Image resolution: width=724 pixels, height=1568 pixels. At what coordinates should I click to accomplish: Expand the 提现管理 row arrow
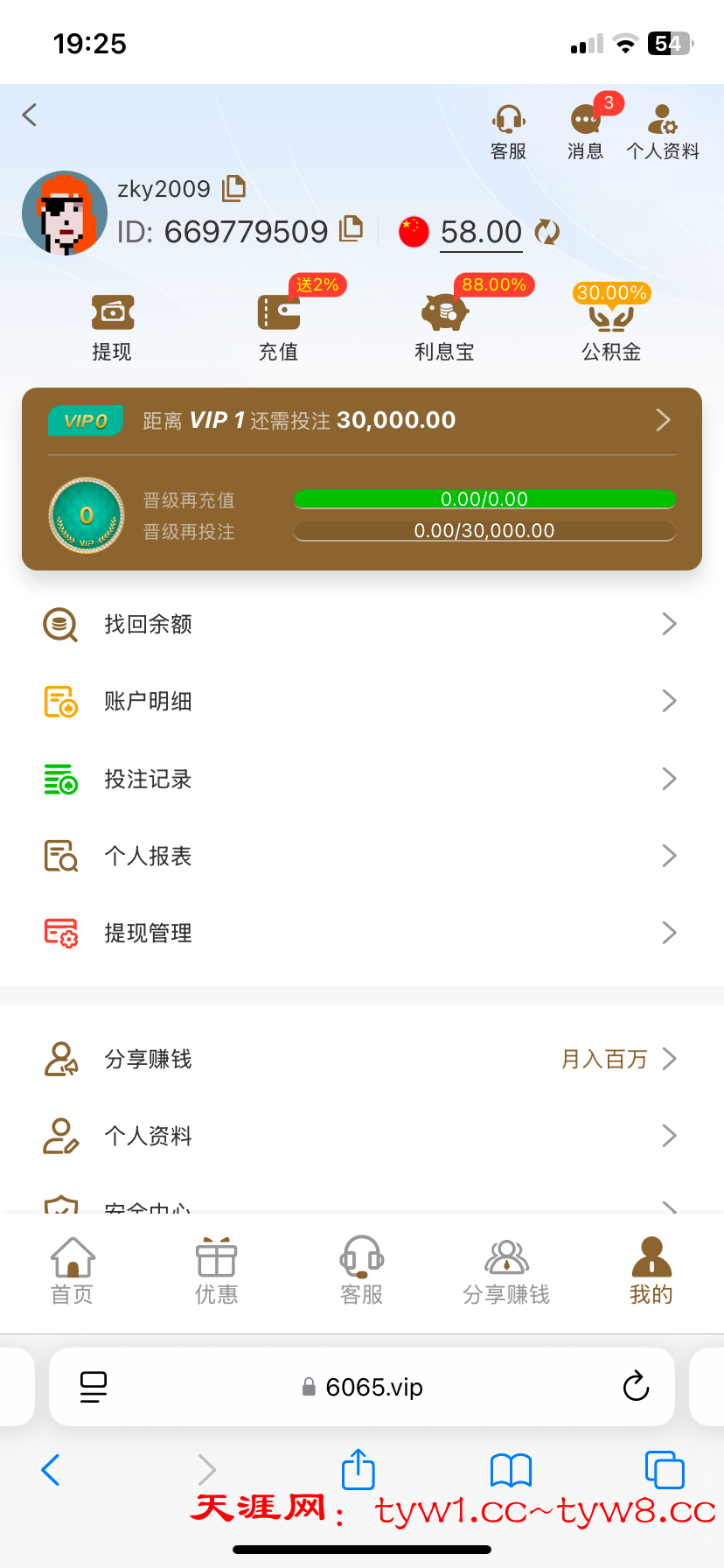coord(668,933)
